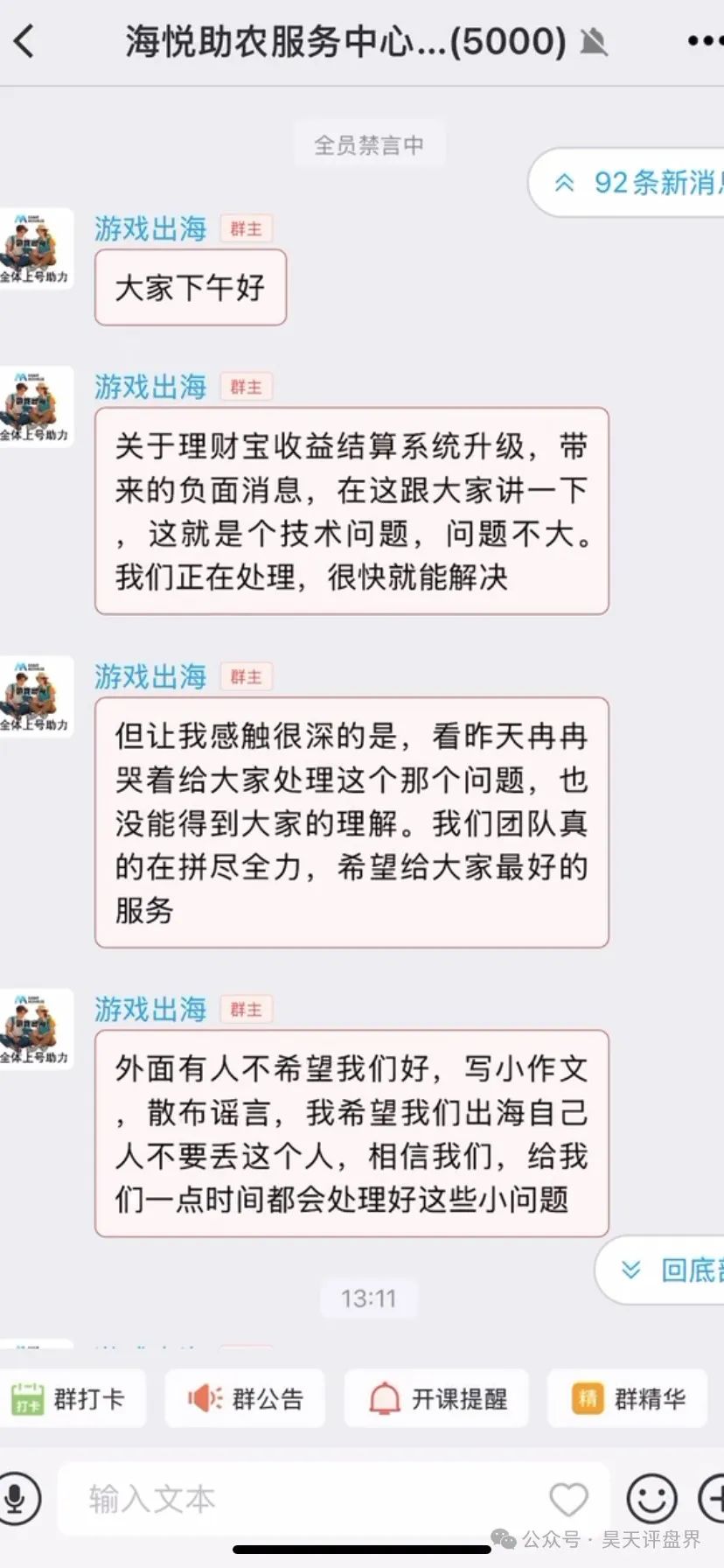Open the three-dot overflow menu
This screenshot has width=724, height=1568.
coord(705,41)
